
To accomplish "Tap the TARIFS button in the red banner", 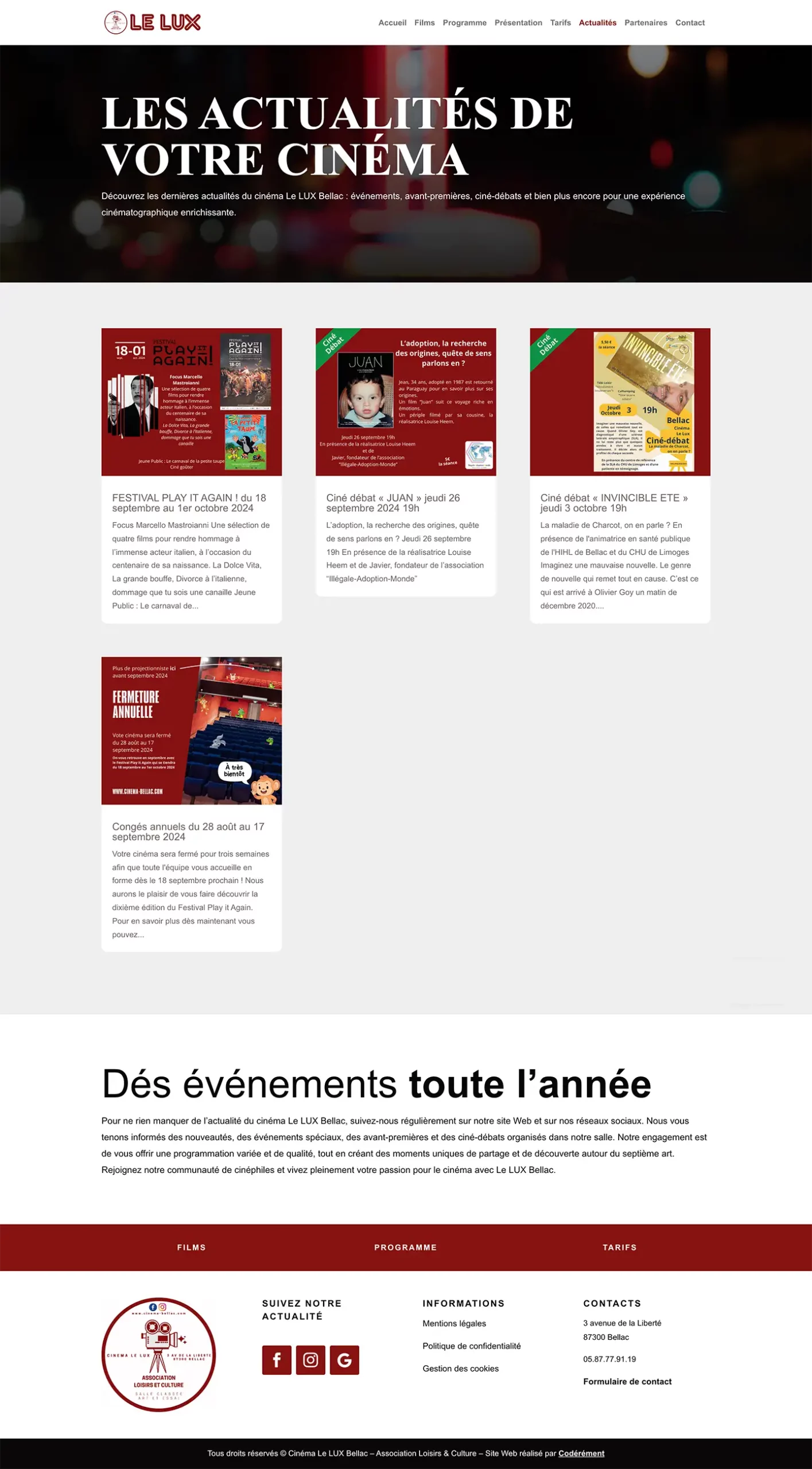I will point(619,1248).
